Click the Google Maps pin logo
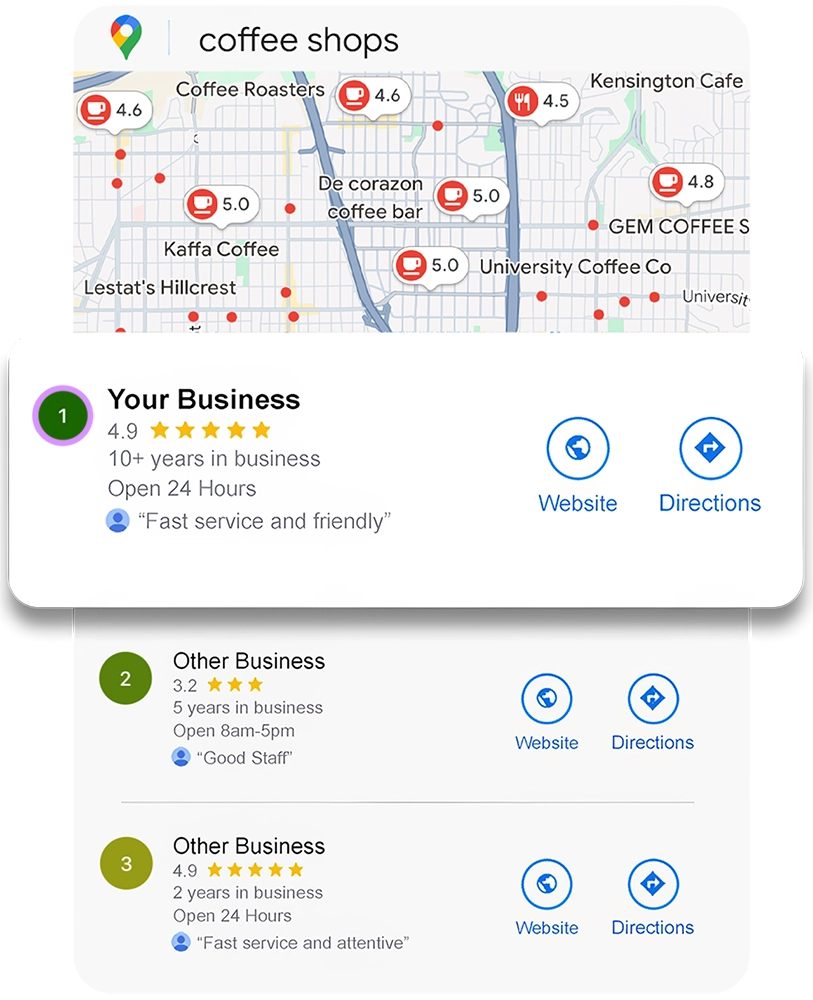Image resolution: width=813 pixels, height=1000 pixels. click(125, 38)
